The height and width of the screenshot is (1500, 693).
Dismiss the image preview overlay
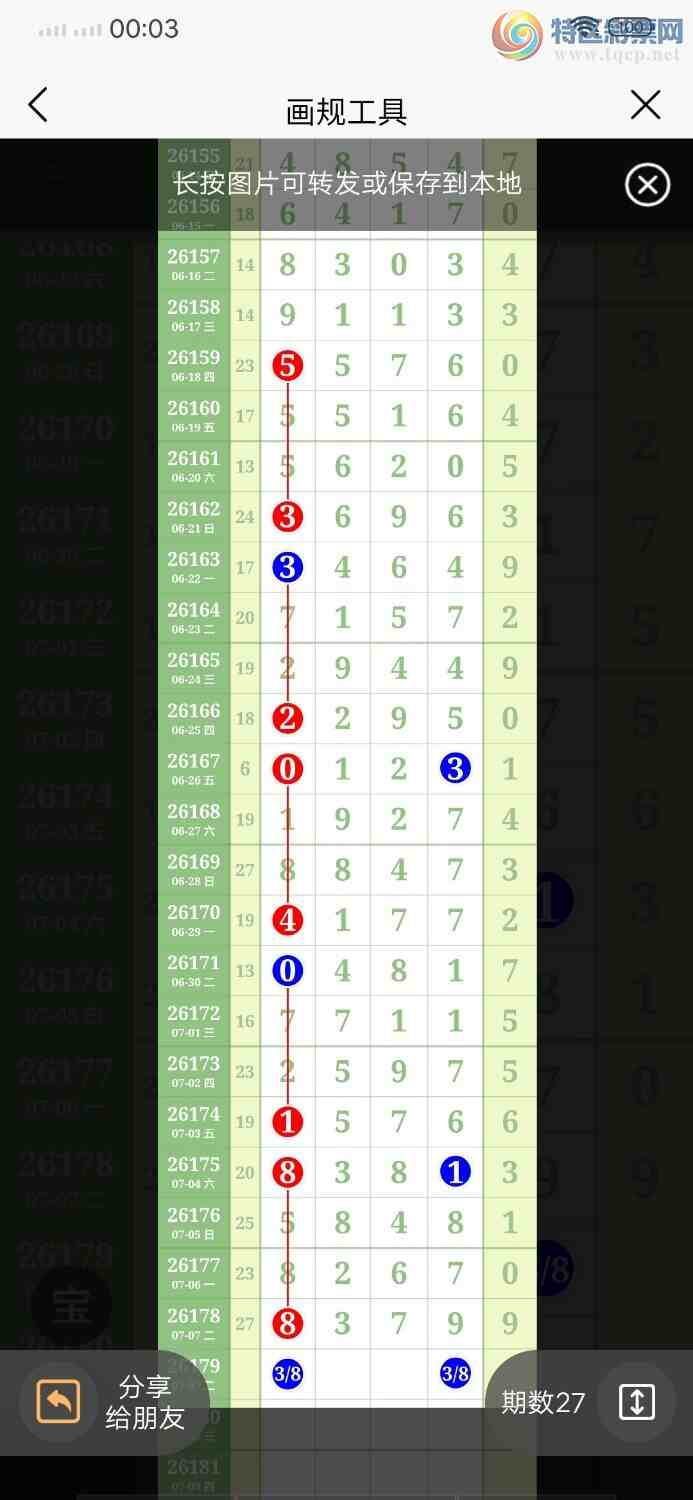click(647, 185)
